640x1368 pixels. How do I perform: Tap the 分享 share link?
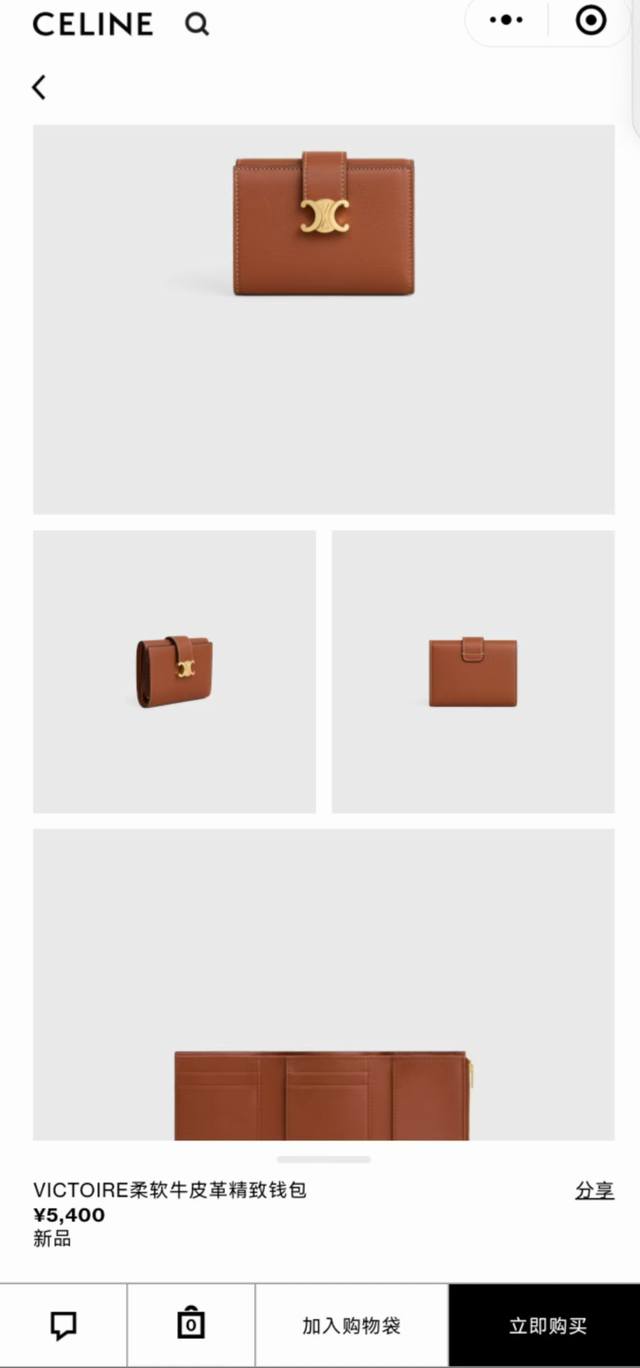click(594, 1190)
